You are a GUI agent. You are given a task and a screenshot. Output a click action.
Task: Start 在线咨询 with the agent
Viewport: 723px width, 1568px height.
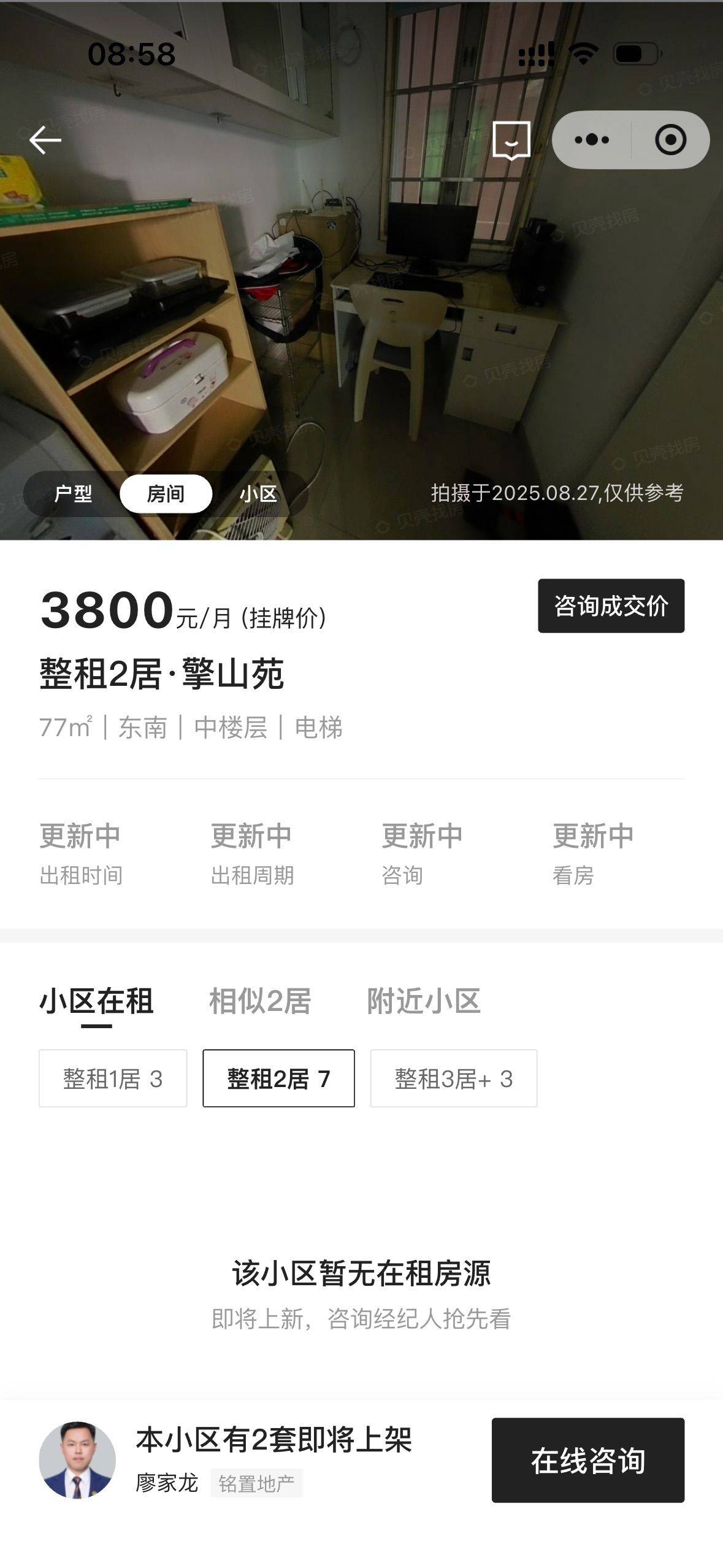click(x=587, y=1460)
